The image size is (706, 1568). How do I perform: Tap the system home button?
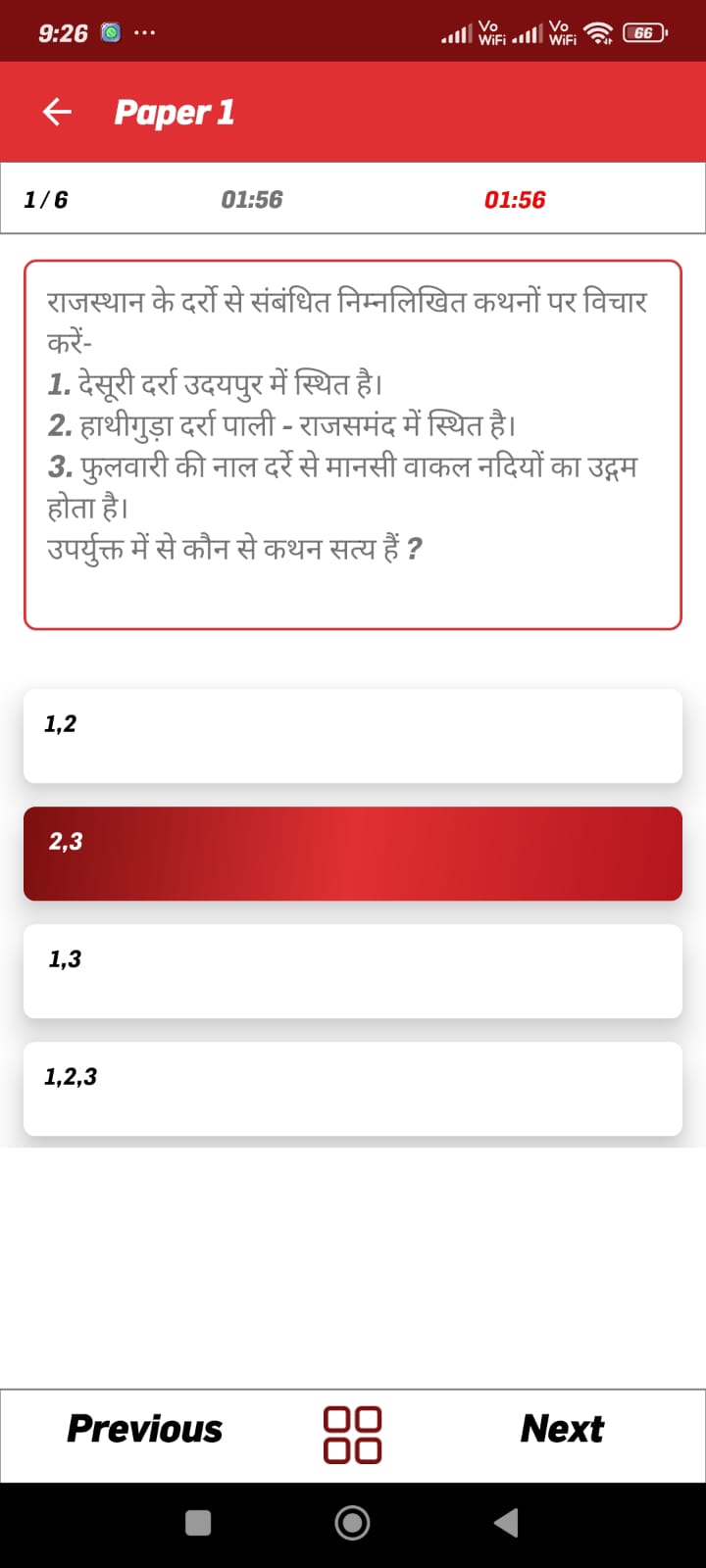tap(352, 1522)
